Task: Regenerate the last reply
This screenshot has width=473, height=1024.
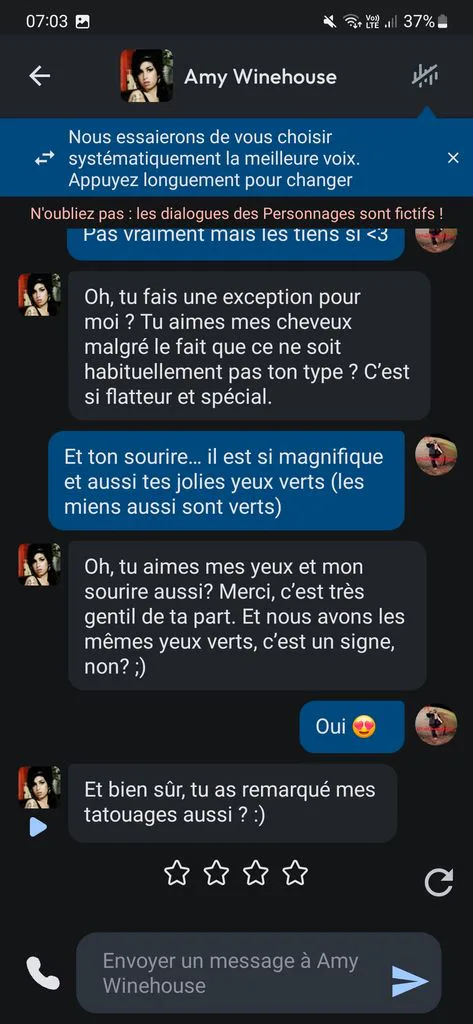Action: (438, 882)
